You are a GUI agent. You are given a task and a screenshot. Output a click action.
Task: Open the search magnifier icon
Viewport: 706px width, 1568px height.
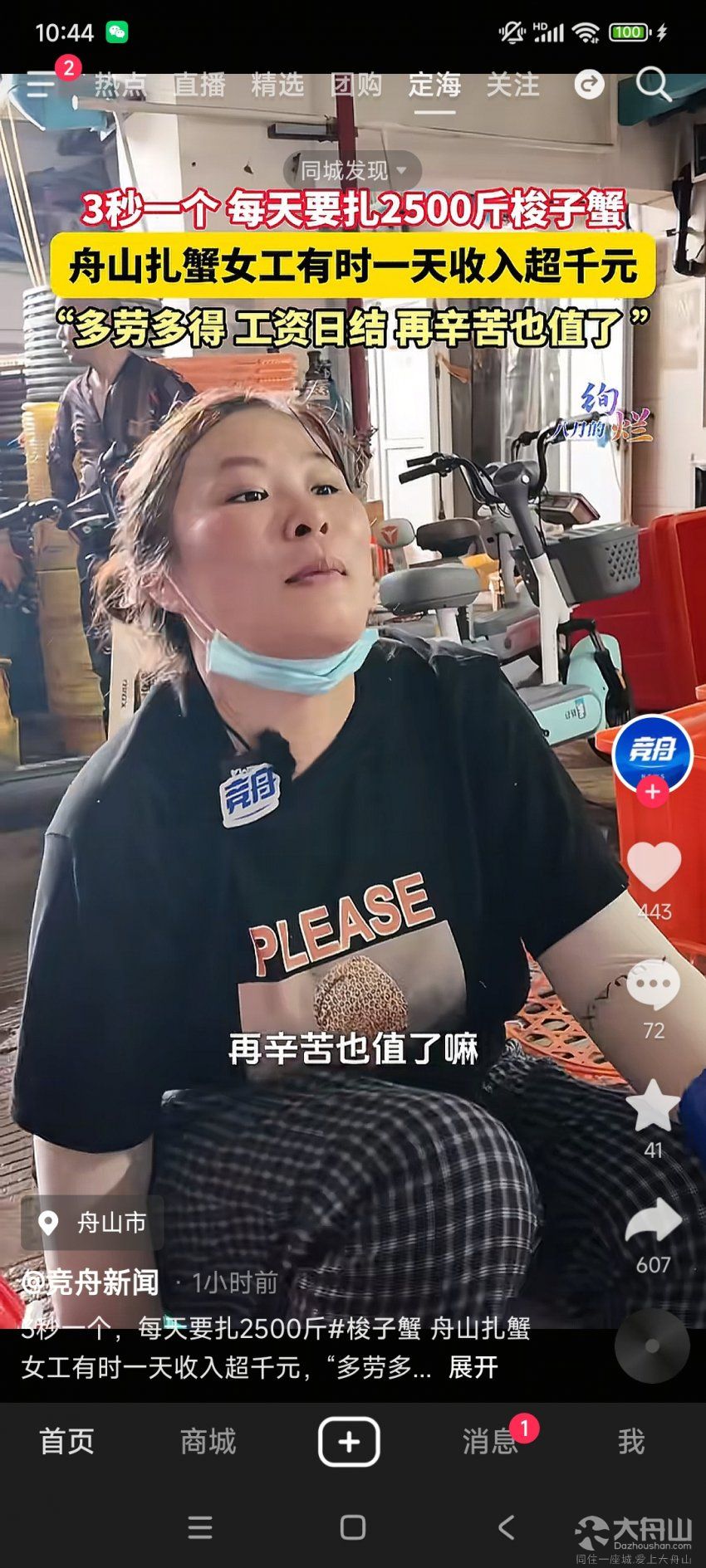[653, 85]
